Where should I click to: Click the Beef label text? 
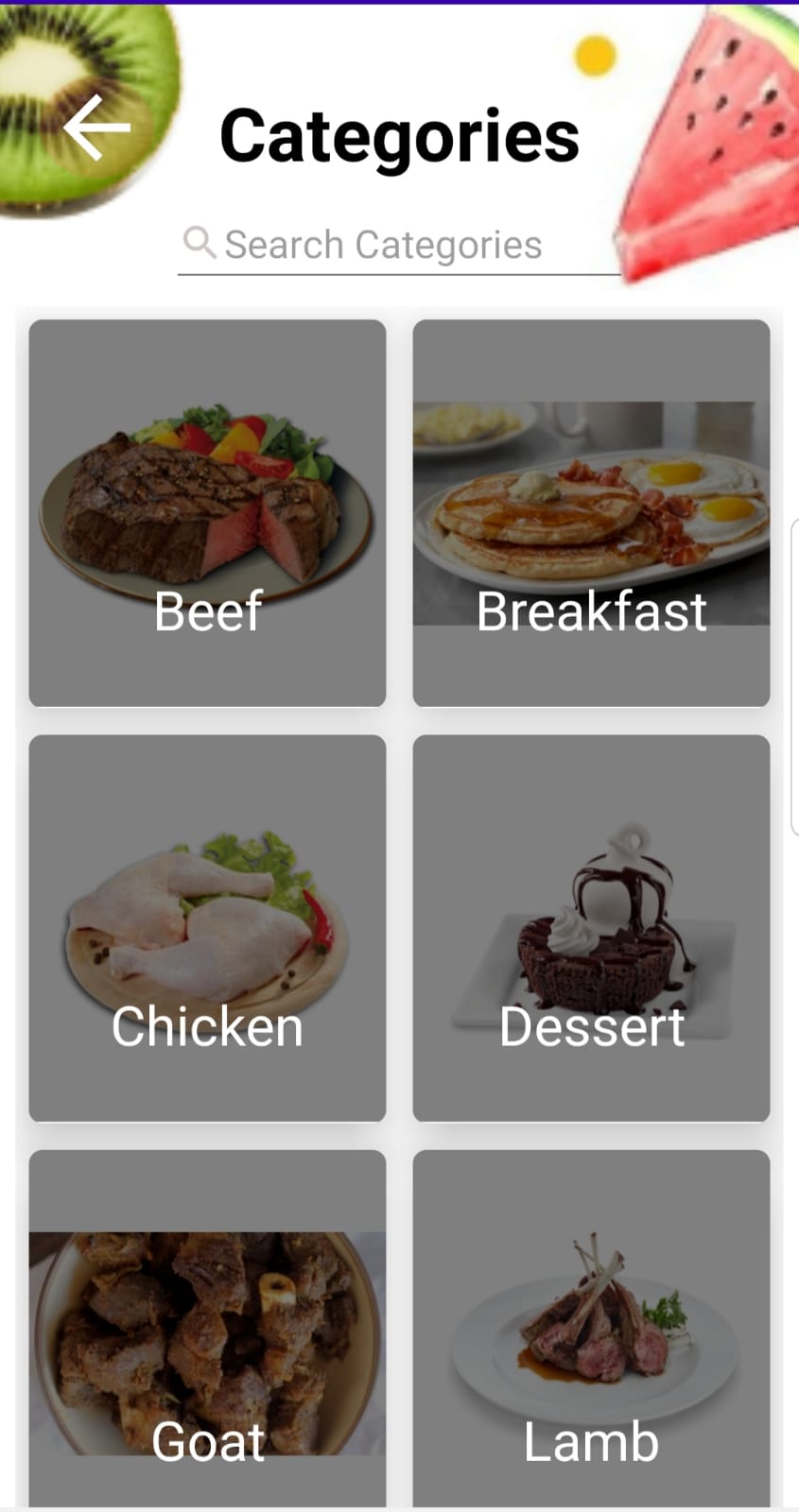207,610
